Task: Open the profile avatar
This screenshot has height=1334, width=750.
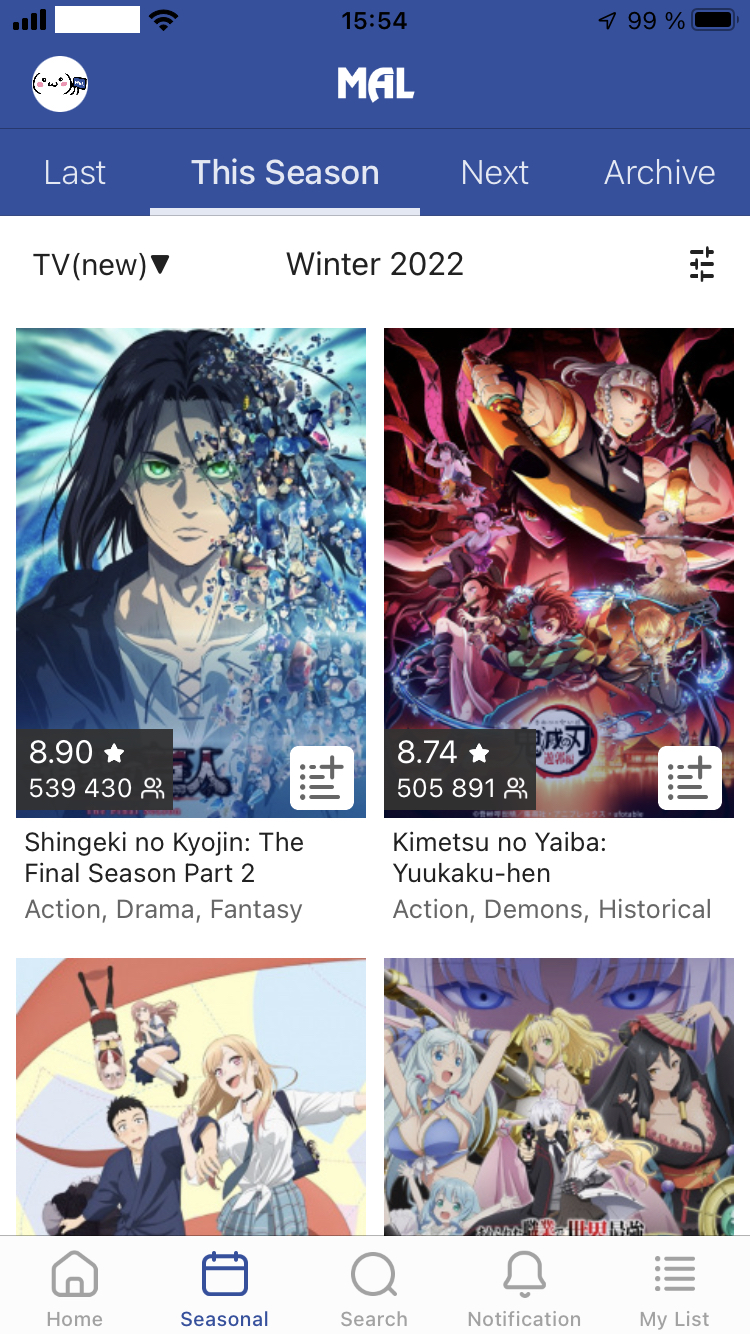Action: 60,84
